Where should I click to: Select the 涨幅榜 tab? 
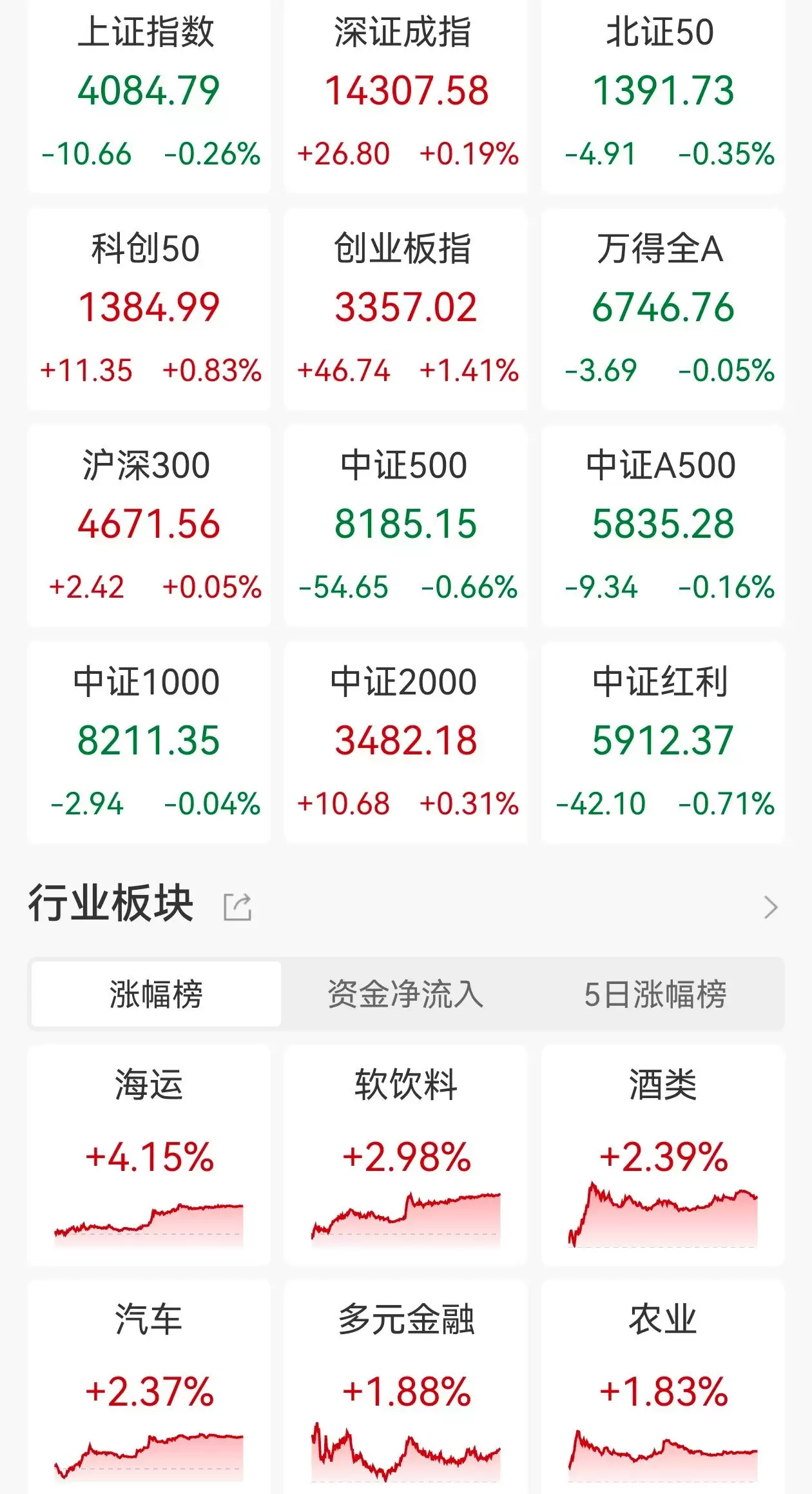pyautogui.click(x=156, y=994)
